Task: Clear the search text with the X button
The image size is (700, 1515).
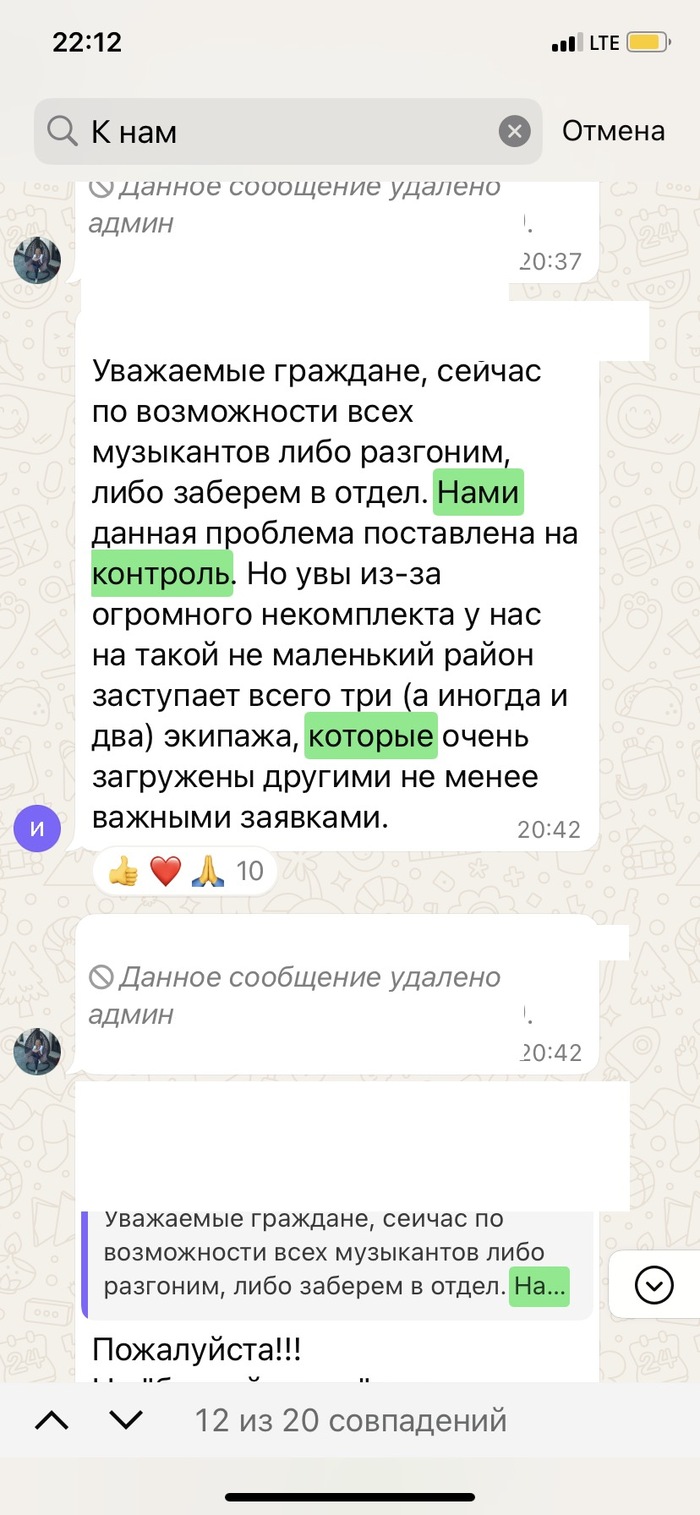Action: tap(514, 131)
